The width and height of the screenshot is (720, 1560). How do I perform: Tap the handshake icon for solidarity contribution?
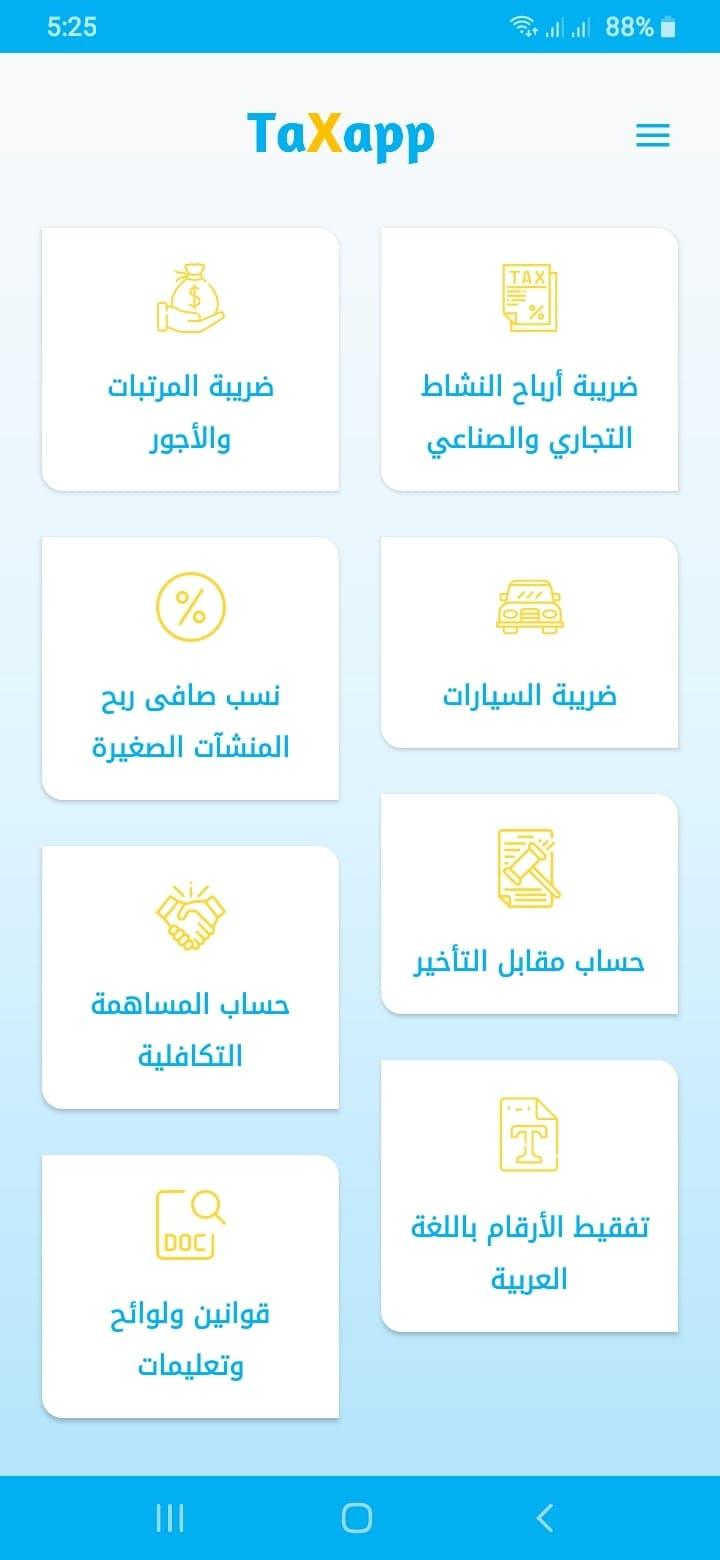[190, 915]
